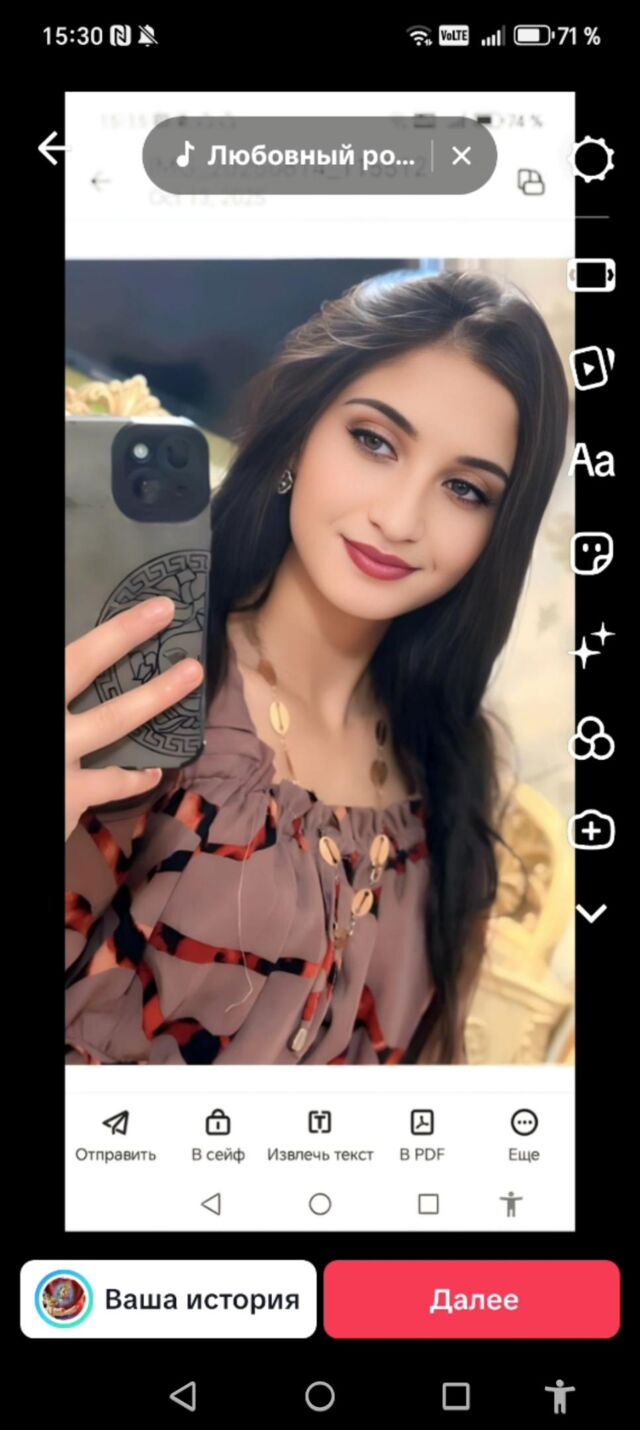Open the Aa text tool

tap(591, 461)
